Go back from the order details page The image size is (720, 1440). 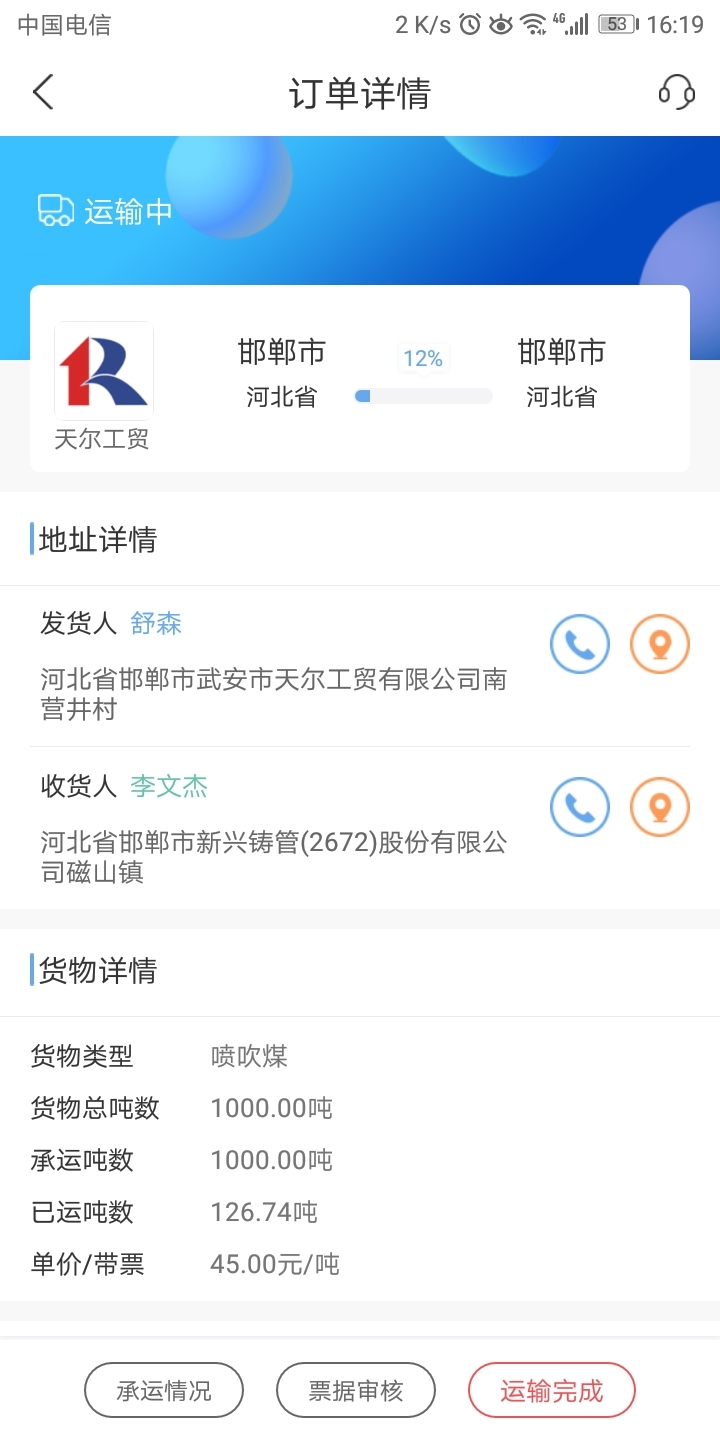(43, 93)
